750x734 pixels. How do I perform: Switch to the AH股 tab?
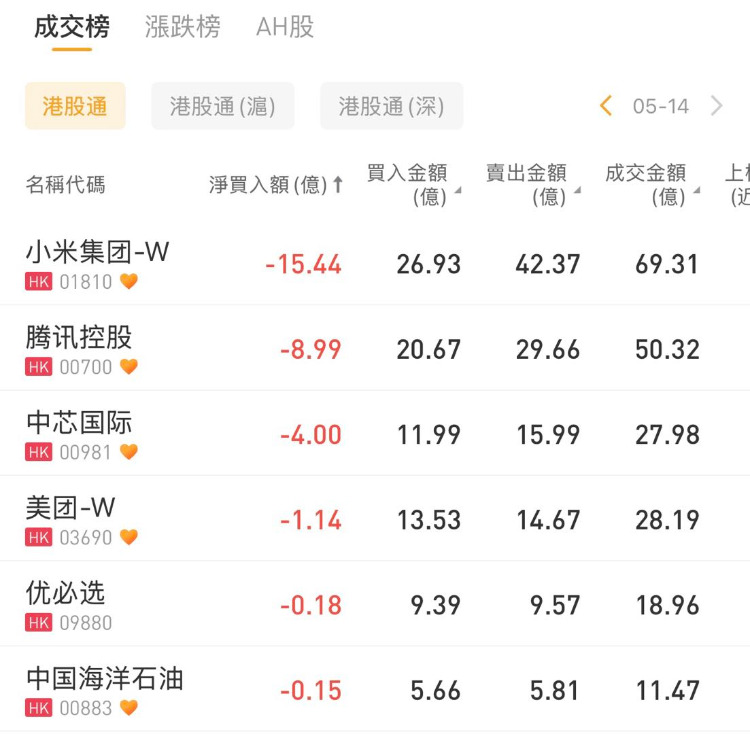click(285, 27)
